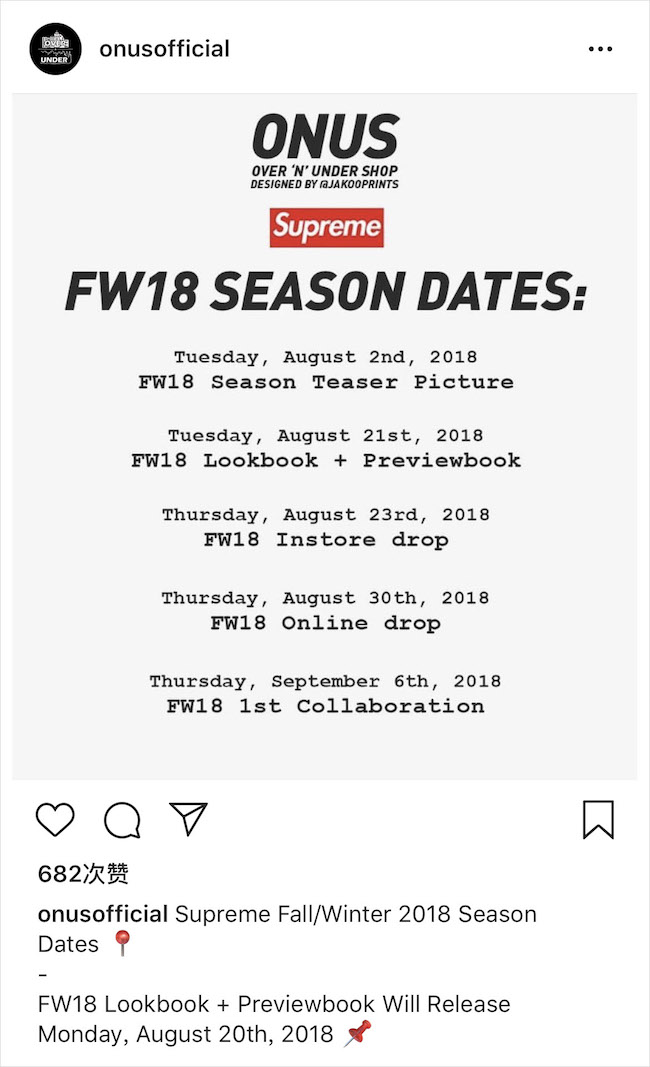Tap onusofficial username in the caption

tap(102, 914)
